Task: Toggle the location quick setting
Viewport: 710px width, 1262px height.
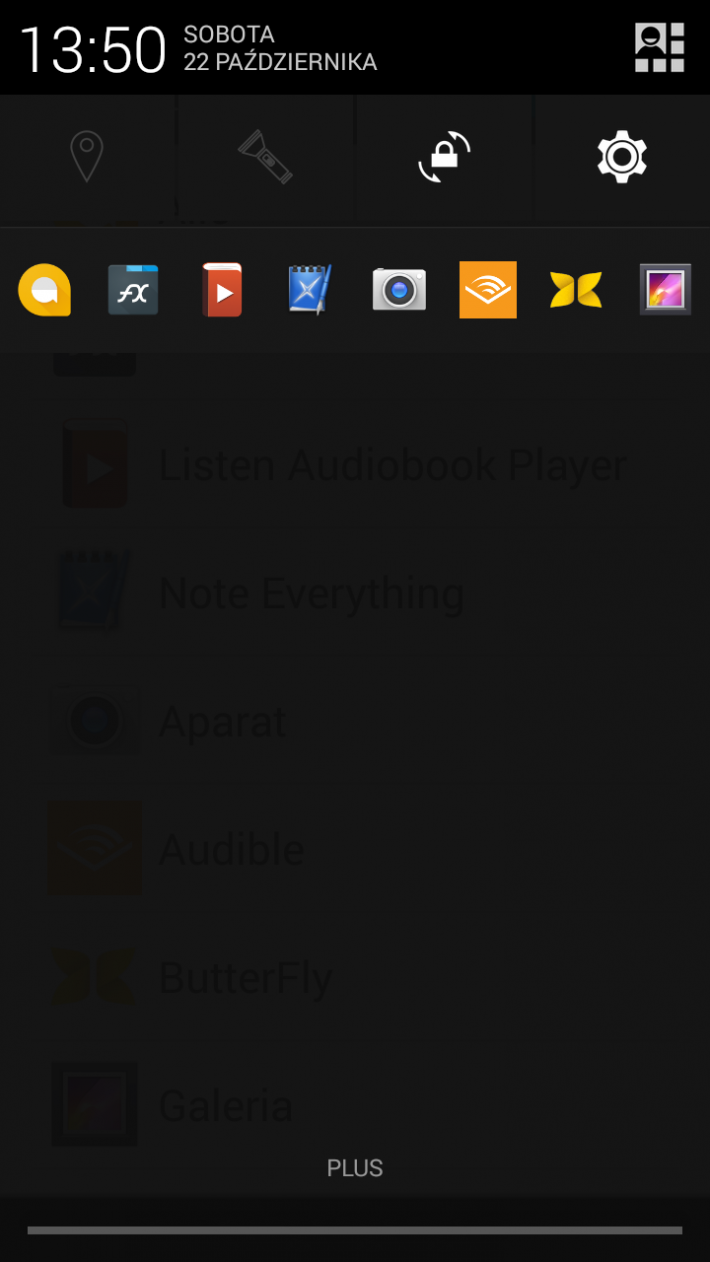Action: [87, 157]
